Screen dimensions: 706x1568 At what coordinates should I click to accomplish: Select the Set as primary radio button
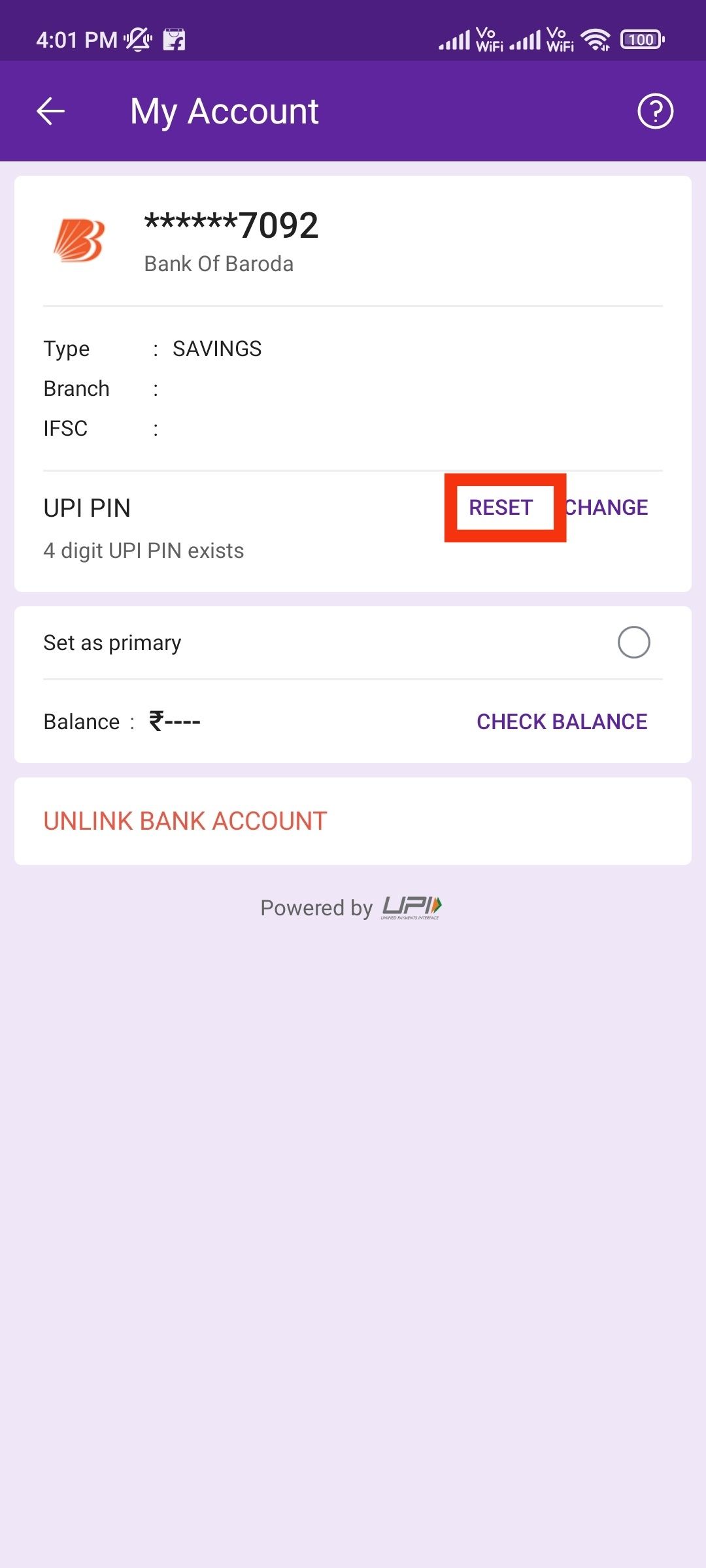633,642
